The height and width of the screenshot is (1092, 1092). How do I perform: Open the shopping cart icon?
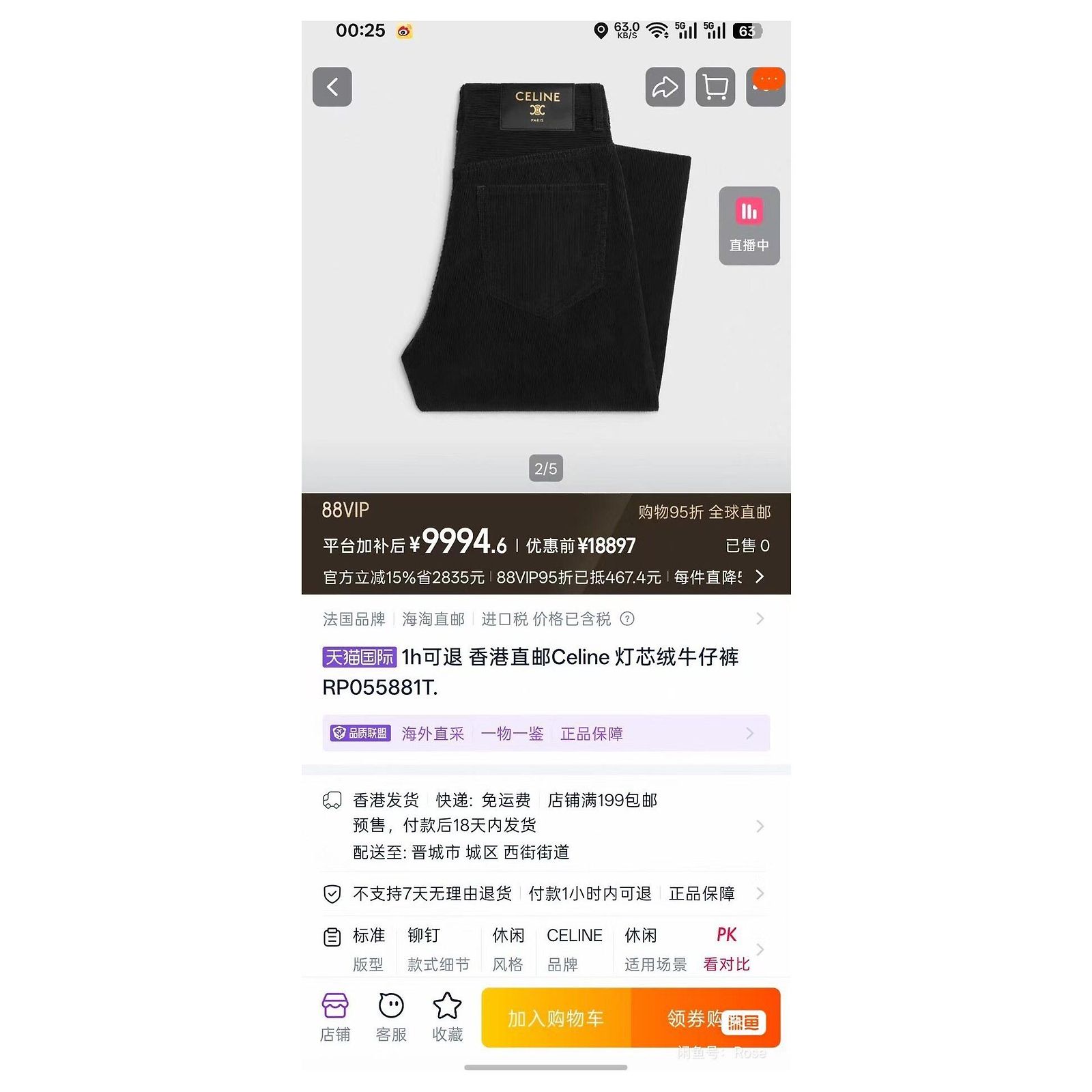pyautogui.click(x=715, y=87)
